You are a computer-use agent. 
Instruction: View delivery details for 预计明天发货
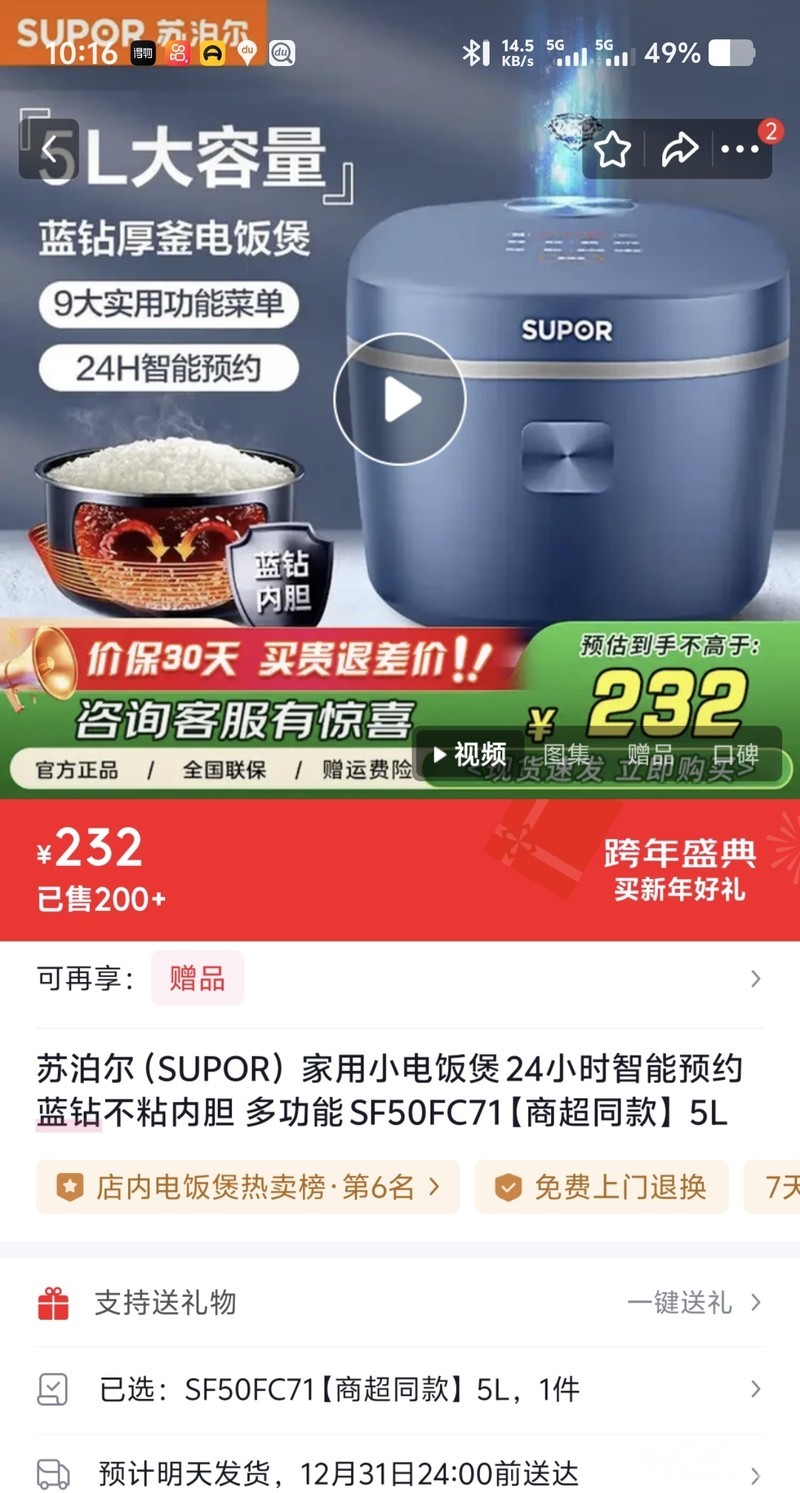click(400, 1473)
